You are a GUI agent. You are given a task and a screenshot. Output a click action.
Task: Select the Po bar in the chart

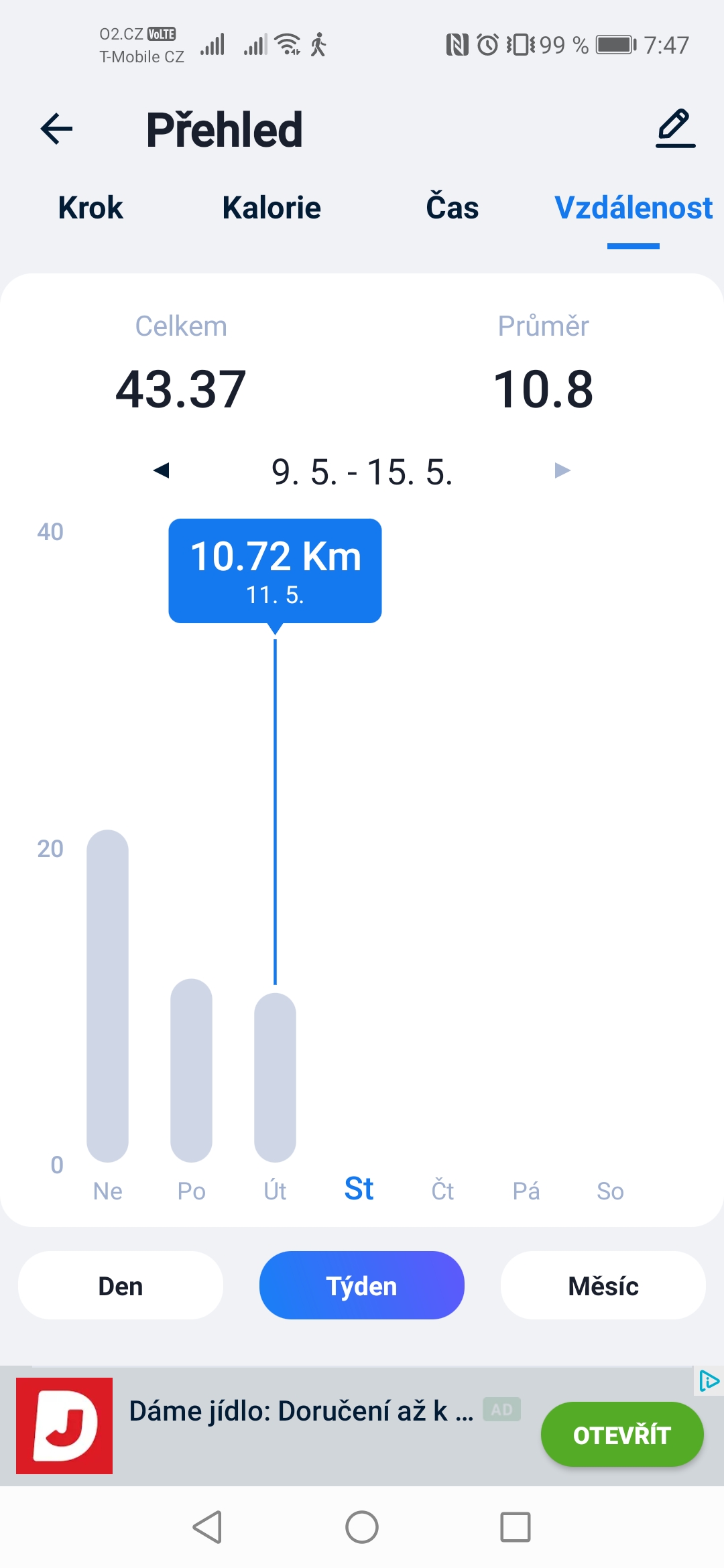coord(191,1070)
